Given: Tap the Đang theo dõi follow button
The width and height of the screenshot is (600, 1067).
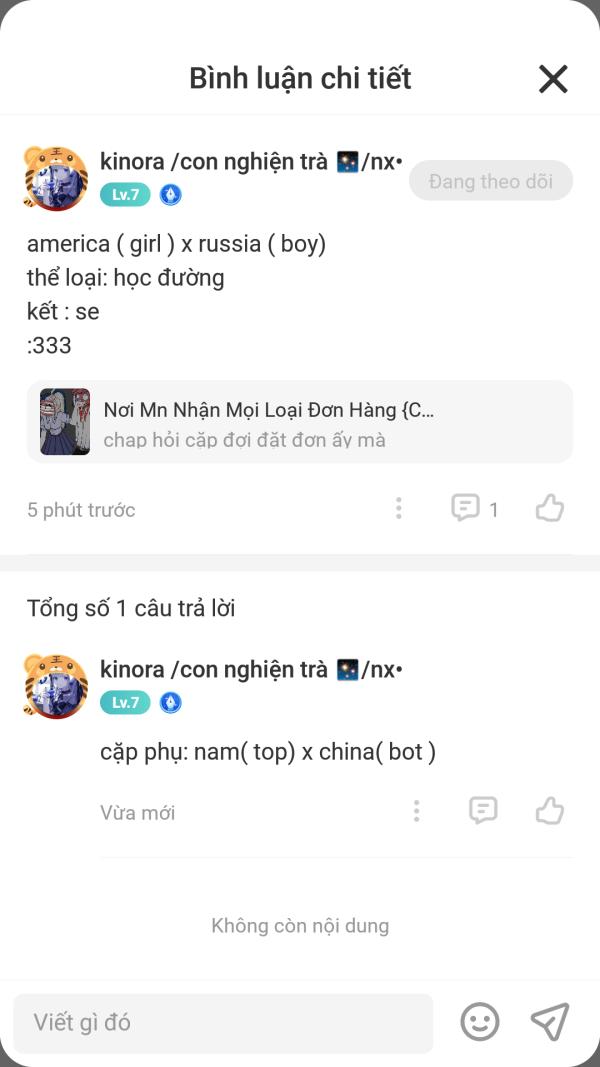Looking at the screenshot, I should point(490,181).
